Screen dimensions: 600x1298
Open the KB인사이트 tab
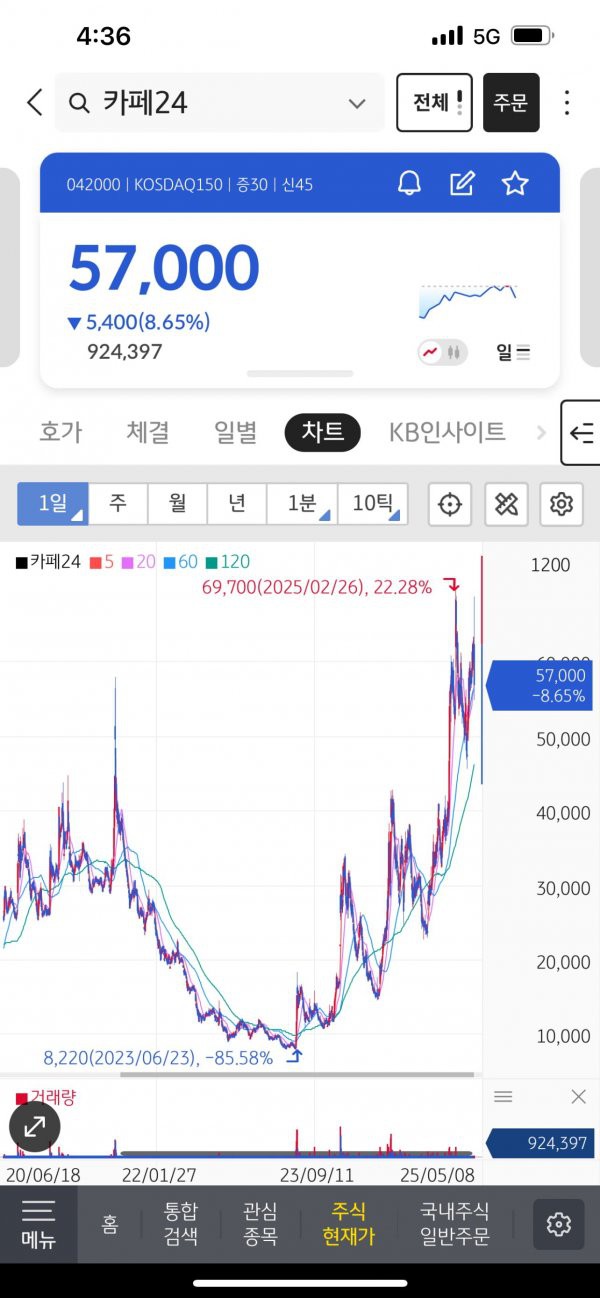[x=447, y=432]
